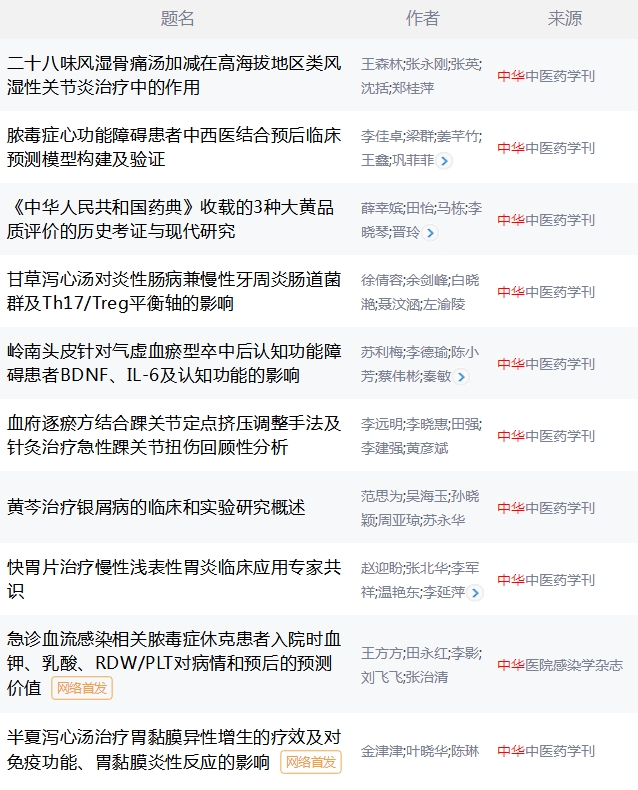Viewport: 638px width, 790px height.
Task: Expand more authors after 晋玲
Action: pyautogui.click(x=431, y=233)
